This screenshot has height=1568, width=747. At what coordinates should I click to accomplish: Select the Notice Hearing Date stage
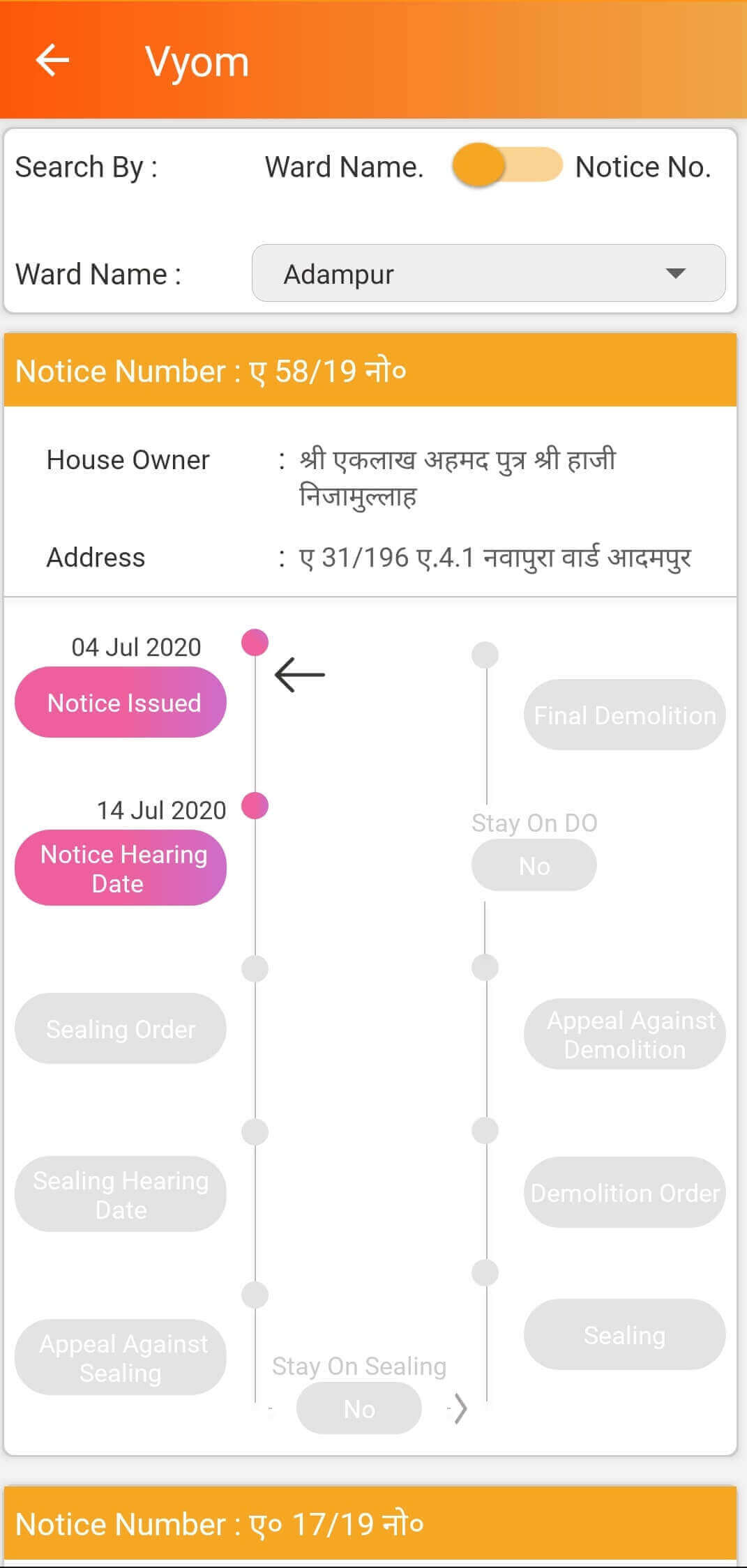[121, 868]
